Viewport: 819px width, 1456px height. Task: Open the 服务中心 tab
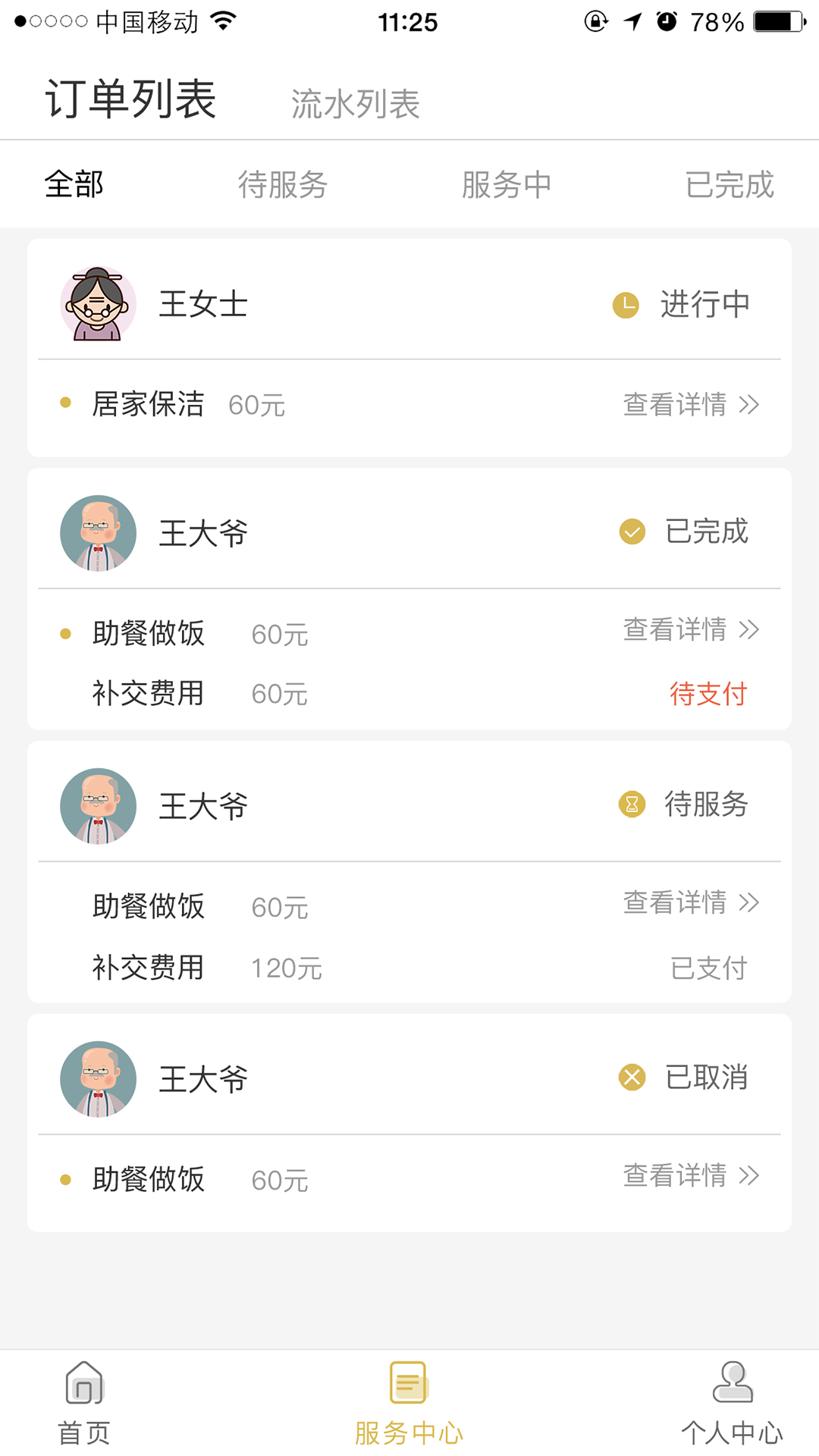[x=409, y=1403]
